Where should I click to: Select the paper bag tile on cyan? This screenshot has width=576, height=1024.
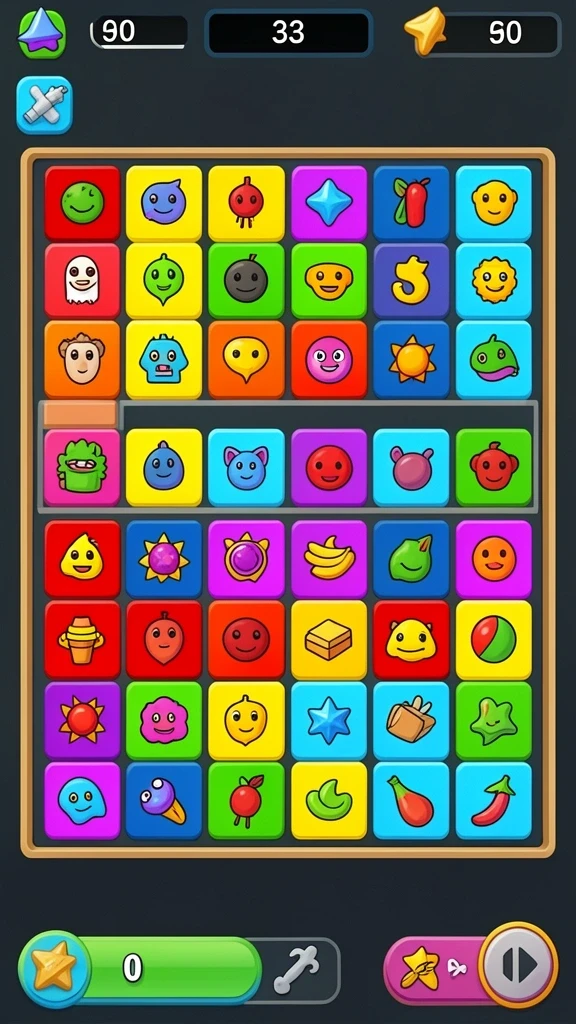coord(411,720)
